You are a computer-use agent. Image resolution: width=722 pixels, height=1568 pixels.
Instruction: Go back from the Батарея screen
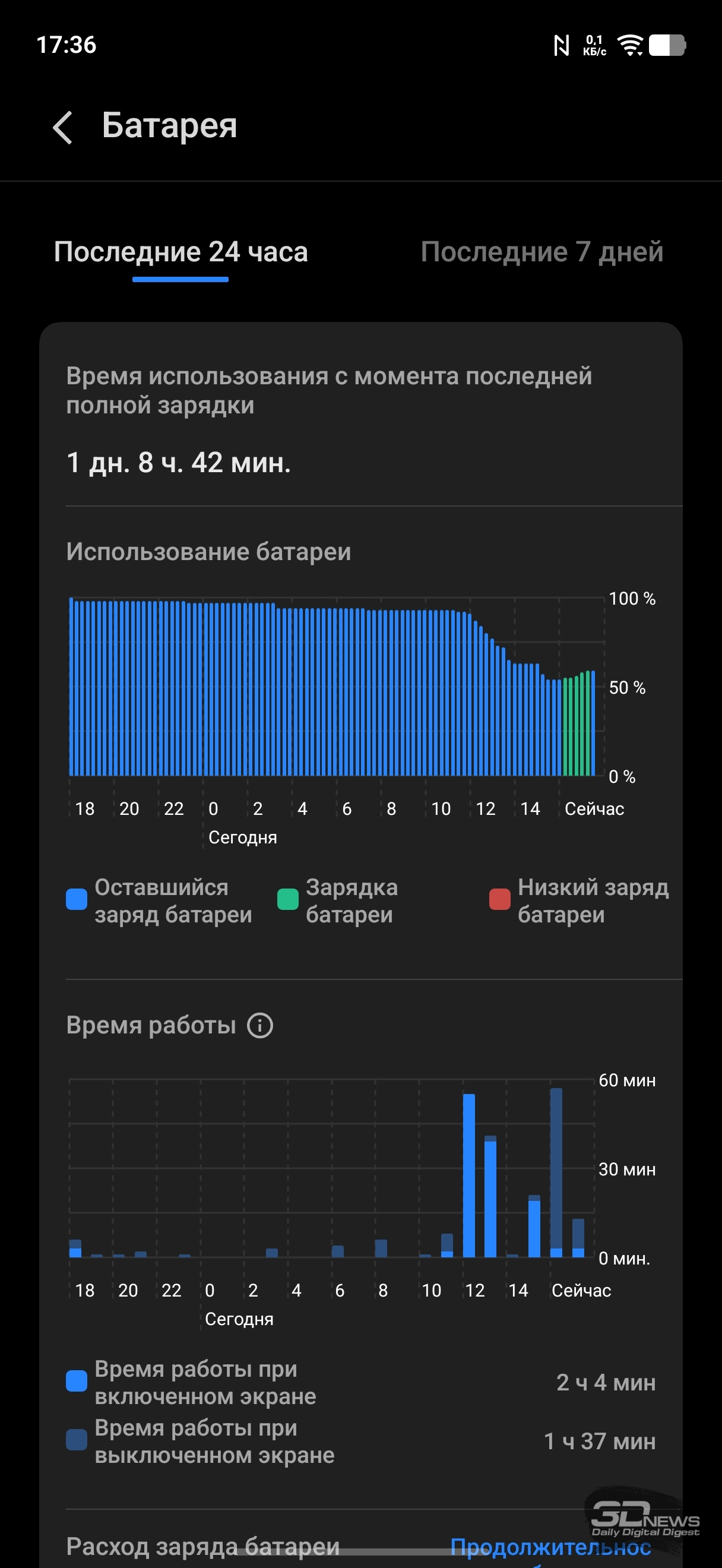coord(63,127)
